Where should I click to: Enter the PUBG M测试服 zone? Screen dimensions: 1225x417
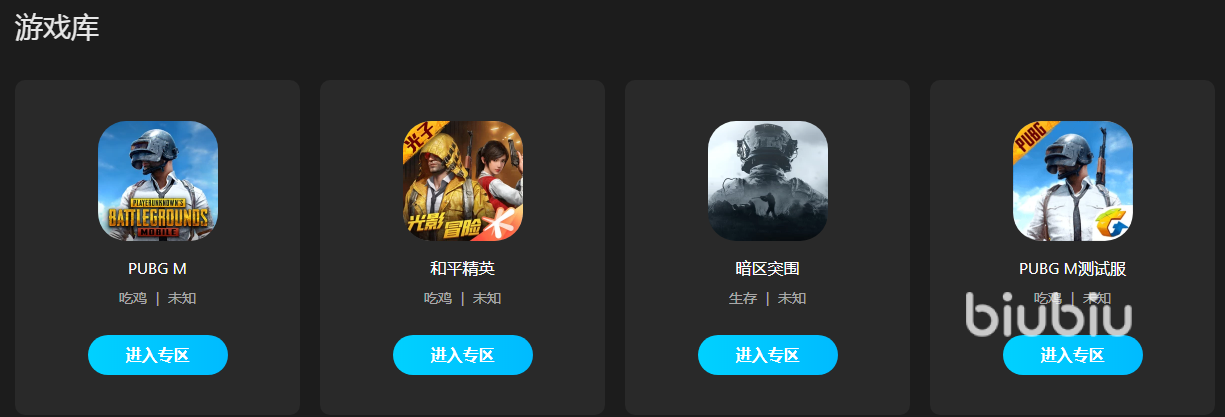(1073, 356)
